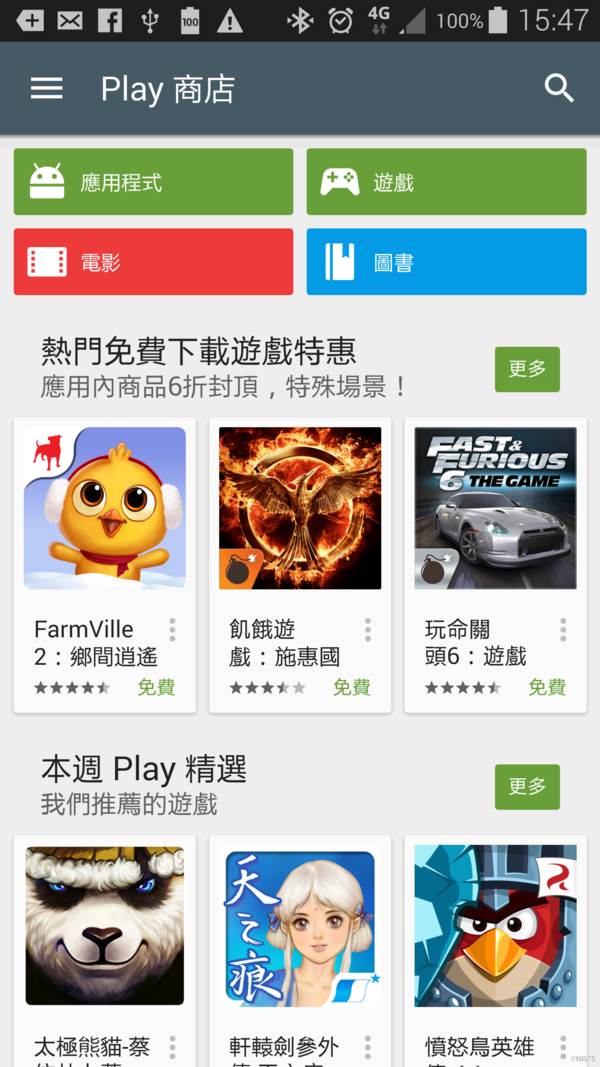
Task: Open the 遊戲 category
Action: click(x=446, y=182)
